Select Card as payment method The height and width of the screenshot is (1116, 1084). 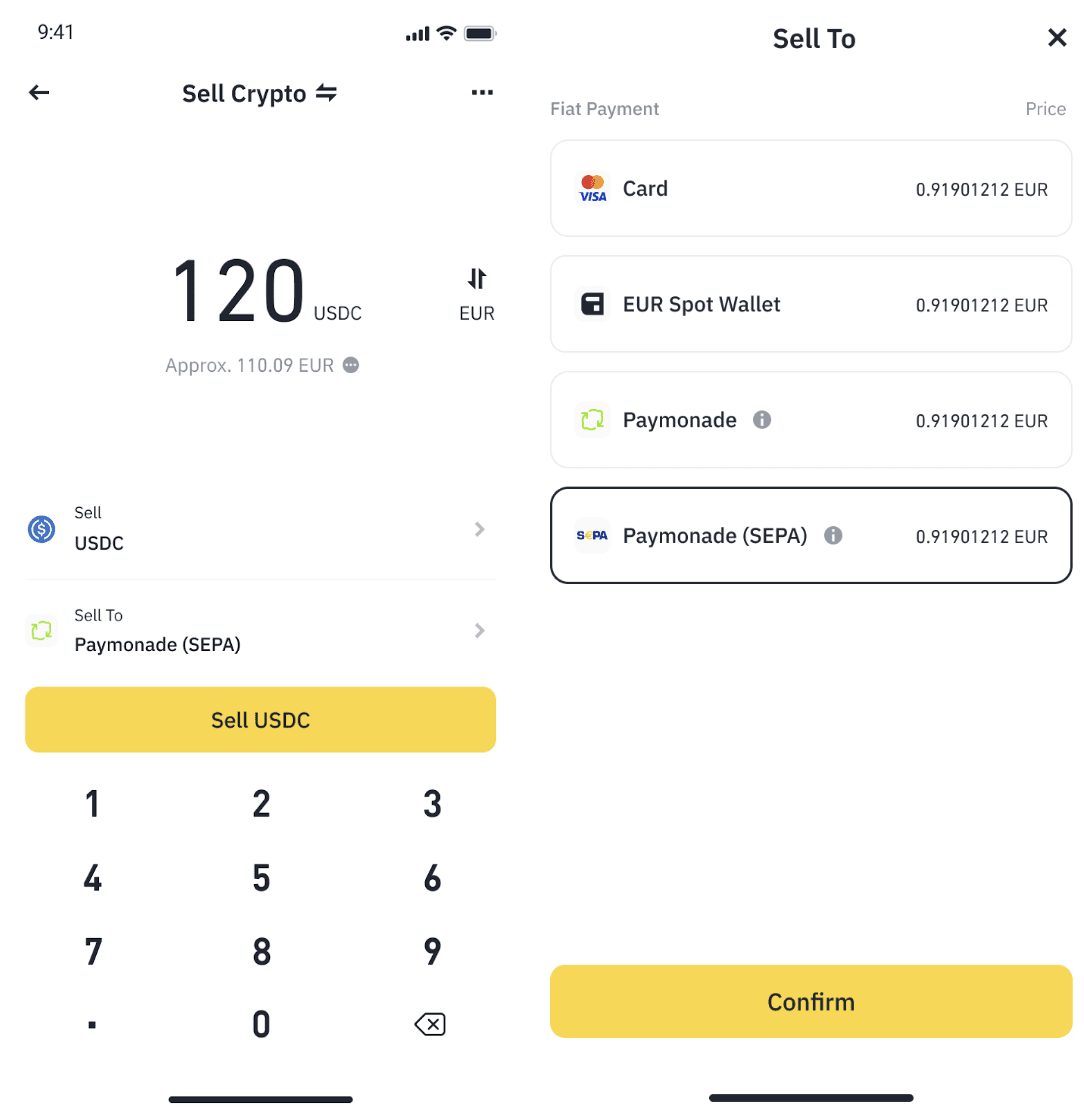coord(811,189)
